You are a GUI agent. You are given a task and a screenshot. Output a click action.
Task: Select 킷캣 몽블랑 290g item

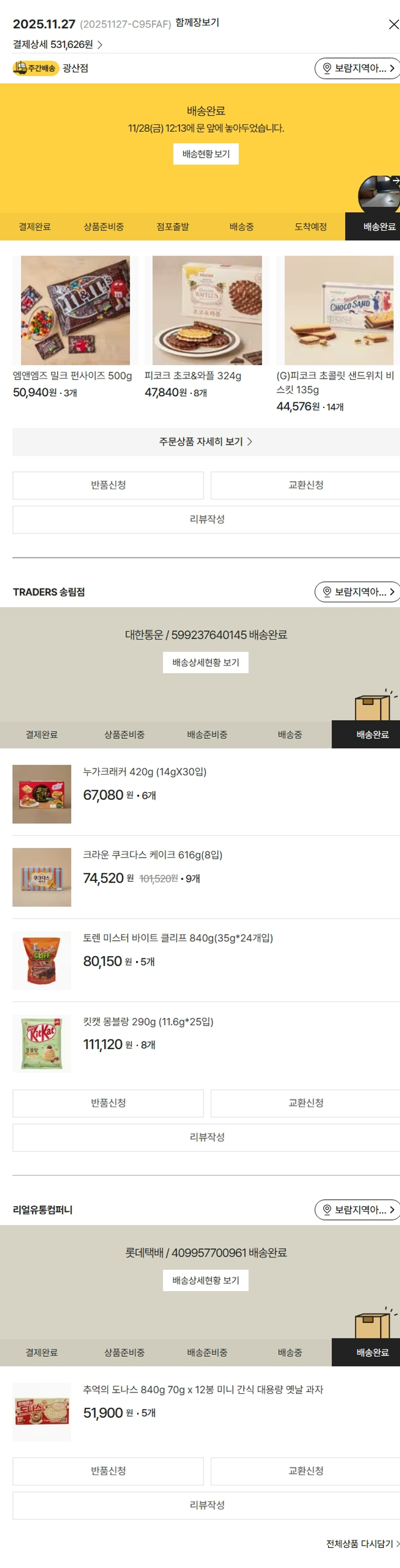pyautogui.click(x=148, y=1022)
